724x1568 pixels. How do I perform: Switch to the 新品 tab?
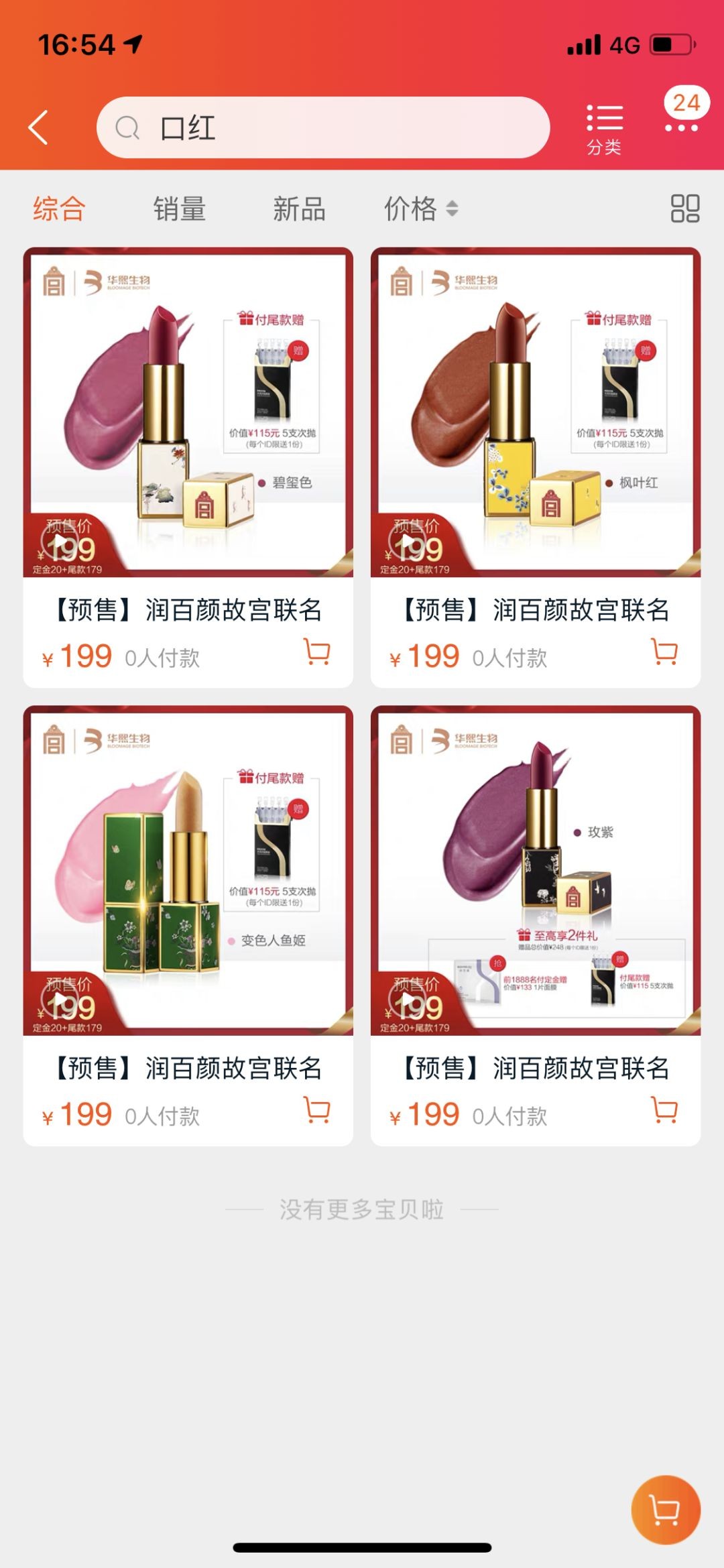coord(299,208)
